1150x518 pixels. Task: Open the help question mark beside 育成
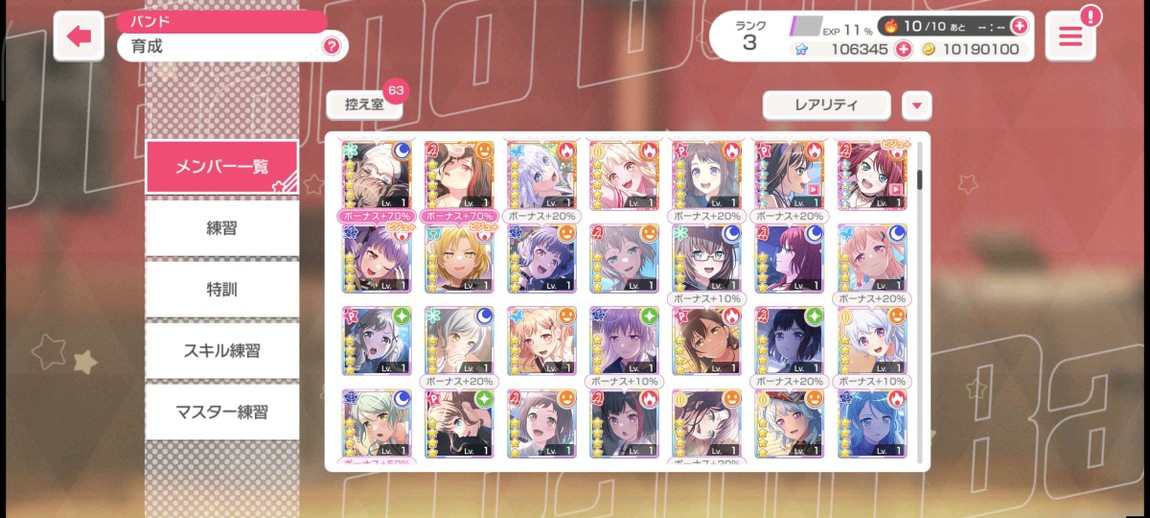coord(331,46)
